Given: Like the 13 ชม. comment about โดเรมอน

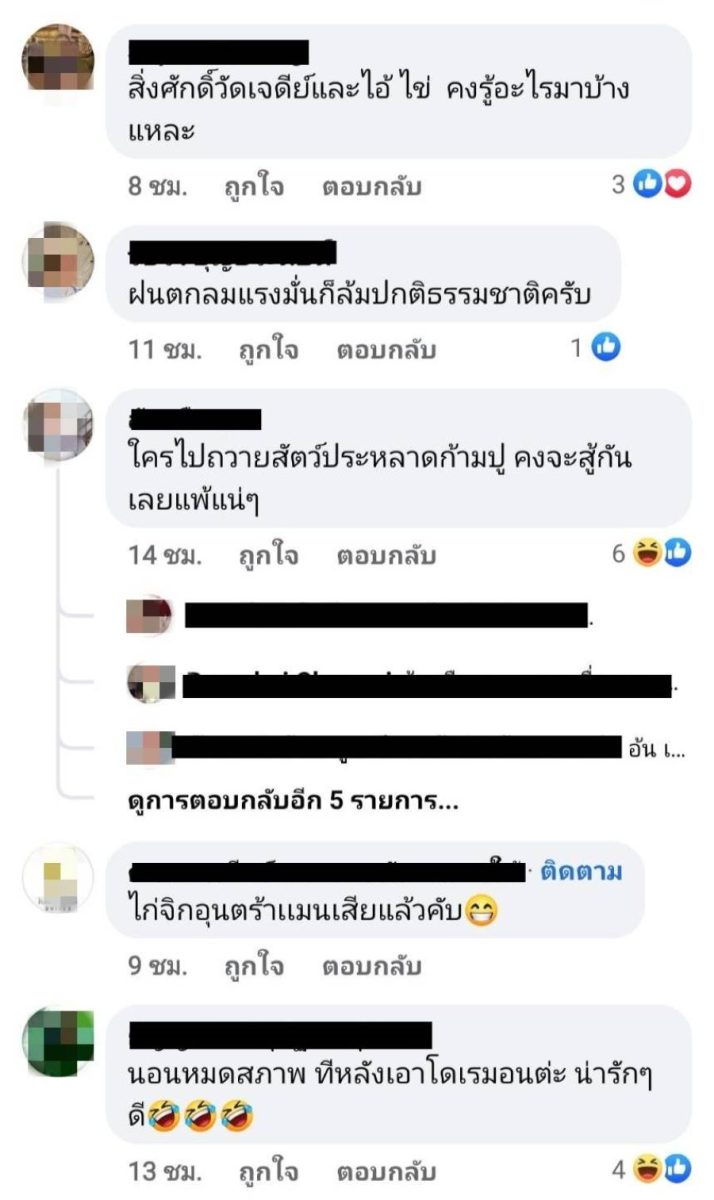Looking at the screenshot, I should point(267,1168).
